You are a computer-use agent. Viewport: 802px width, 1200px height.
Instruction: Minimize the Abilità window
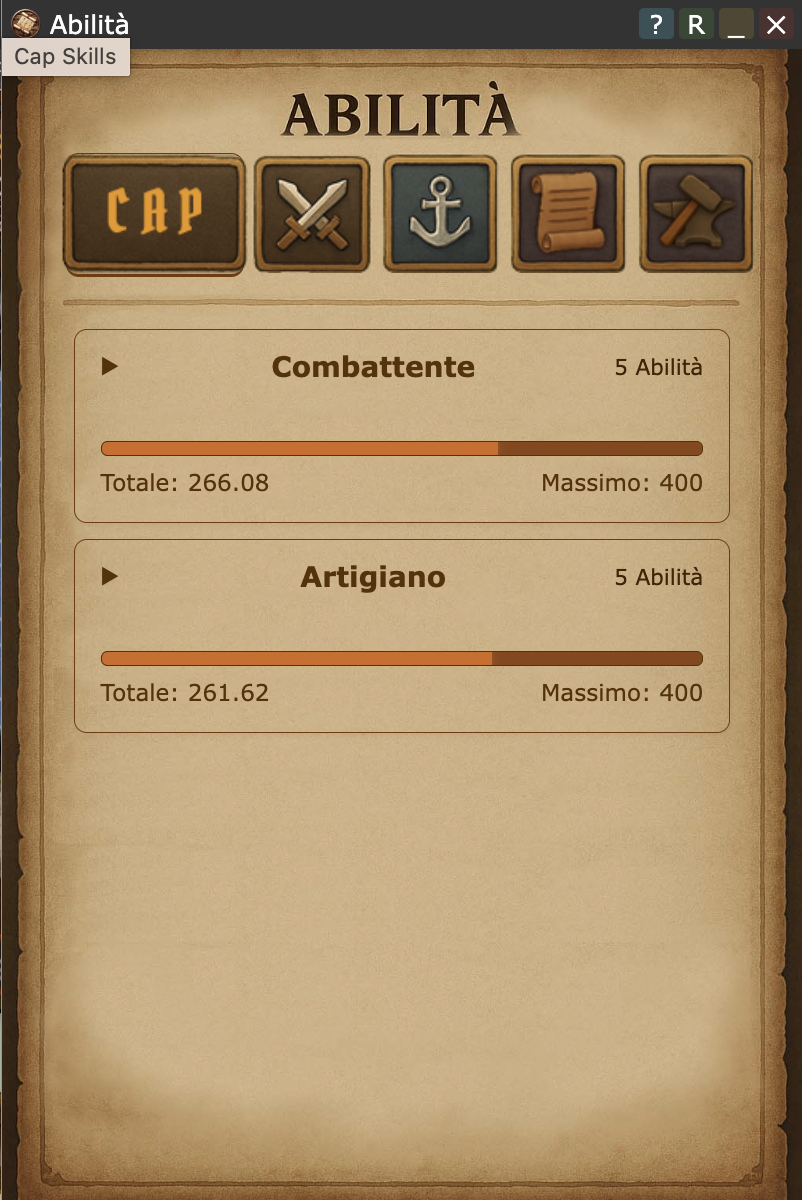[736, 25]
